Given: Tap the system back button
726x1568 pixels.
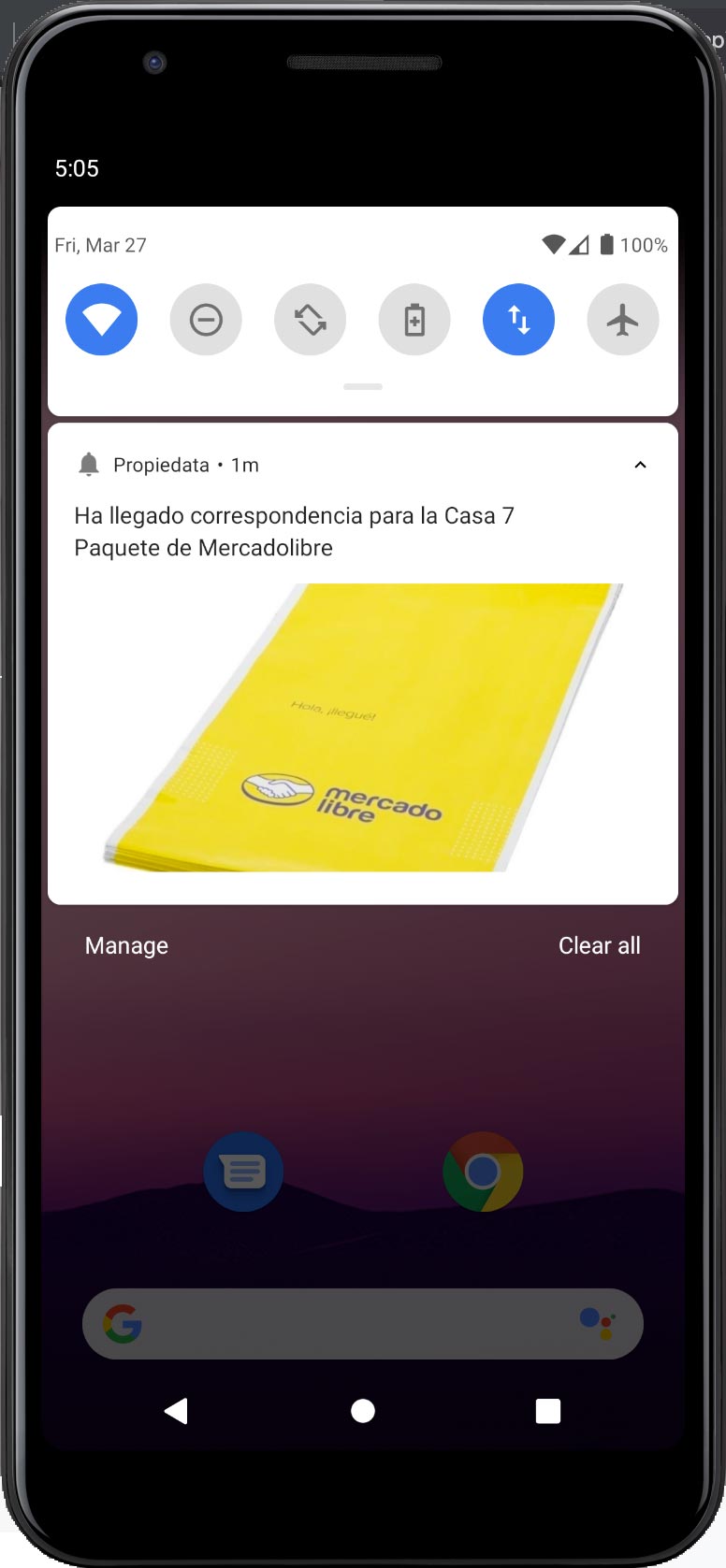Looking at the screenshot, I should pos(176,1411).
